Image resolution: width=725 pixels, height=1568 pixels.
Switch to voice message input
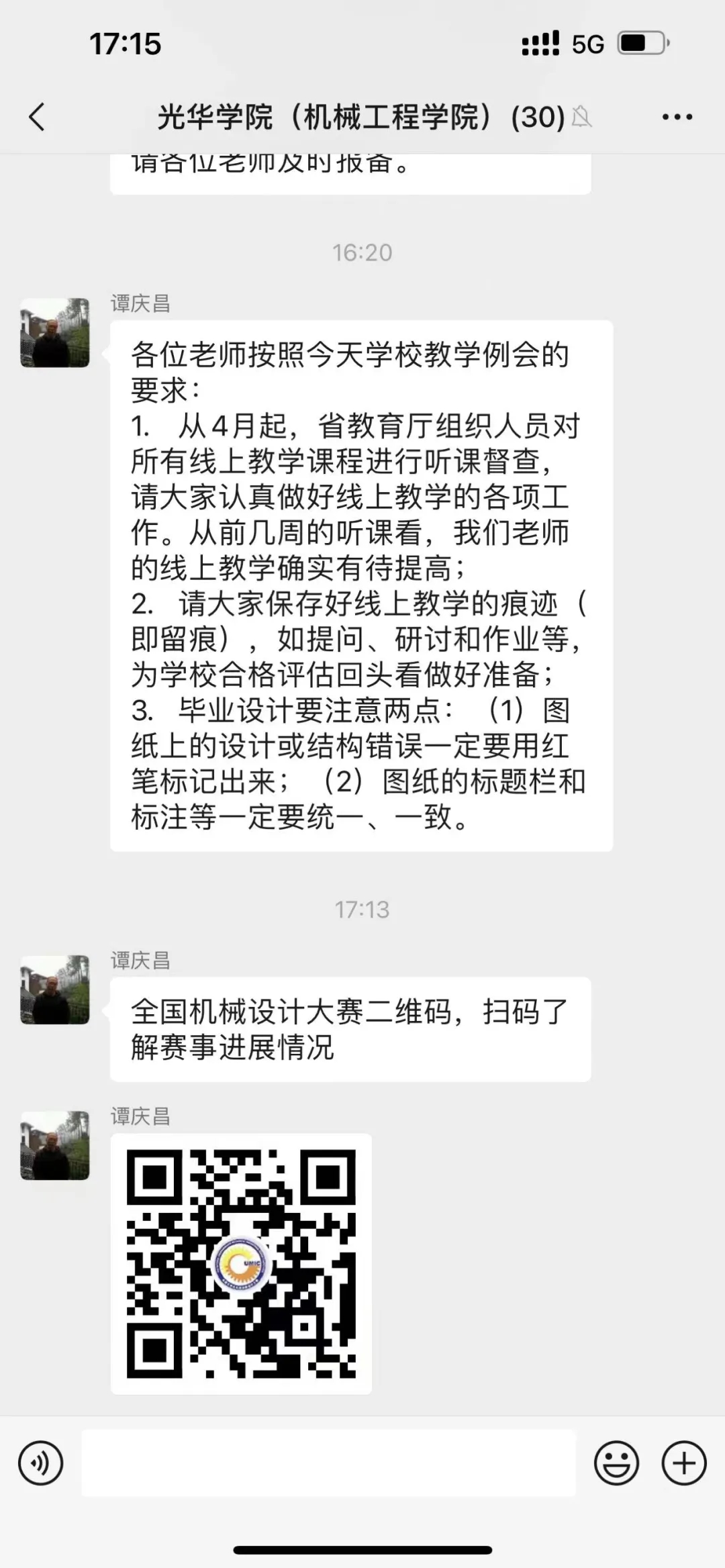pyautogui.click(x=41, y=1463)
